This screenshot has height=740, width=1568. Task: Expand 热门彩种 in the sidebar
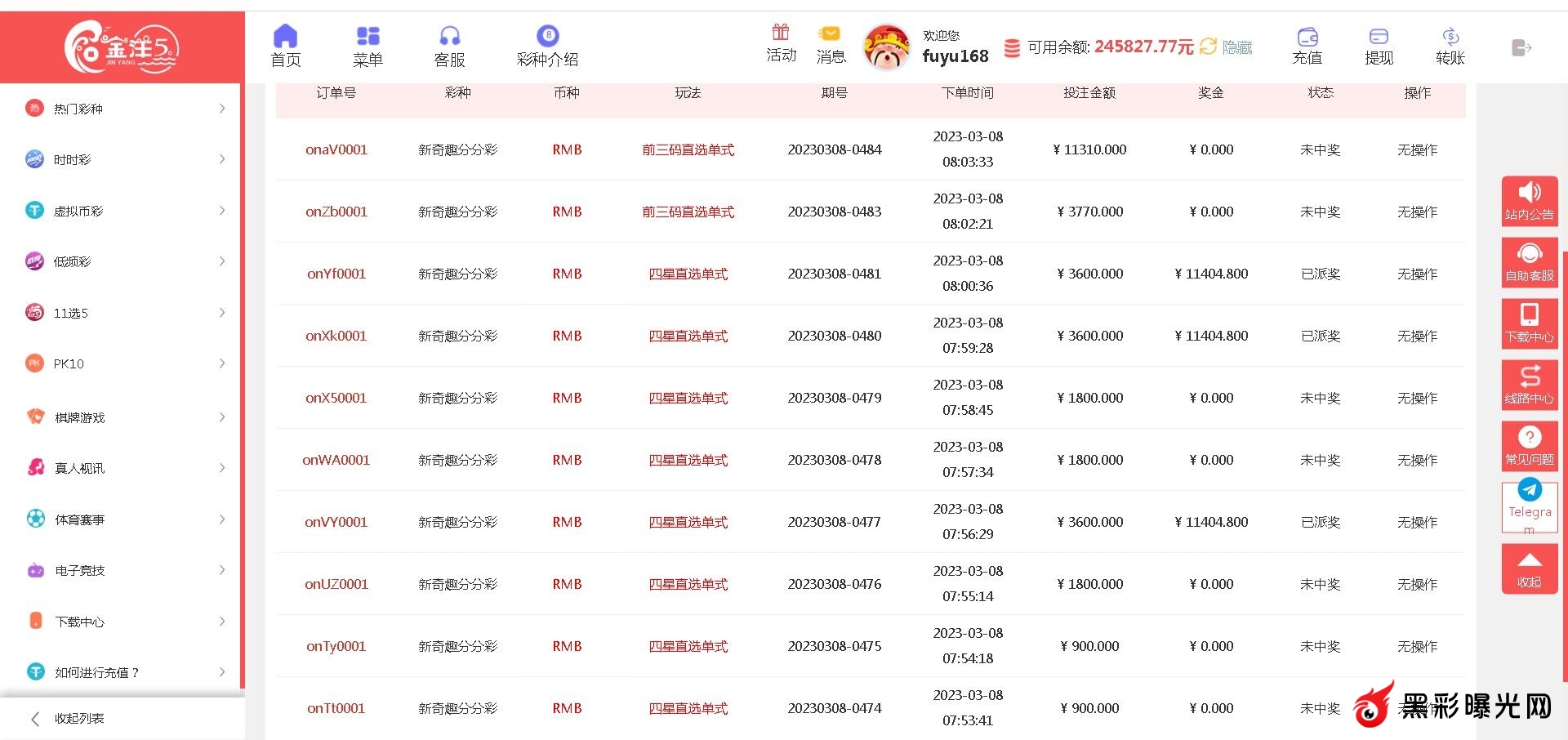[x=122, y=109]
